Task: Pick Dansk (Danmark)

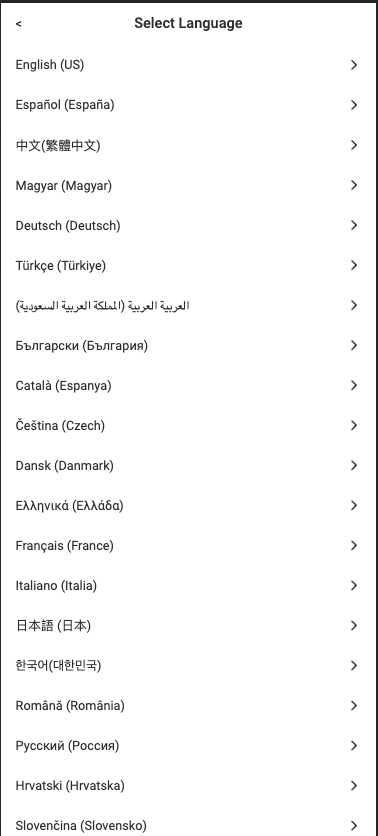Action: (x=189, y=465)
